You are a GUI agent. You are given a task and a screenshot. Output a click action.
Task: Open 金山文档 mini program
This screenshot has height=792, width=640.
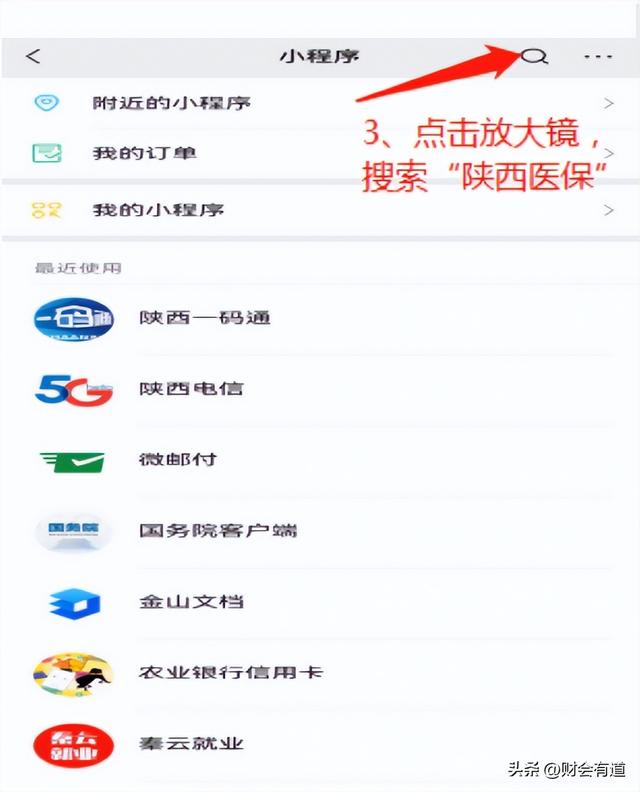[191, 602]
